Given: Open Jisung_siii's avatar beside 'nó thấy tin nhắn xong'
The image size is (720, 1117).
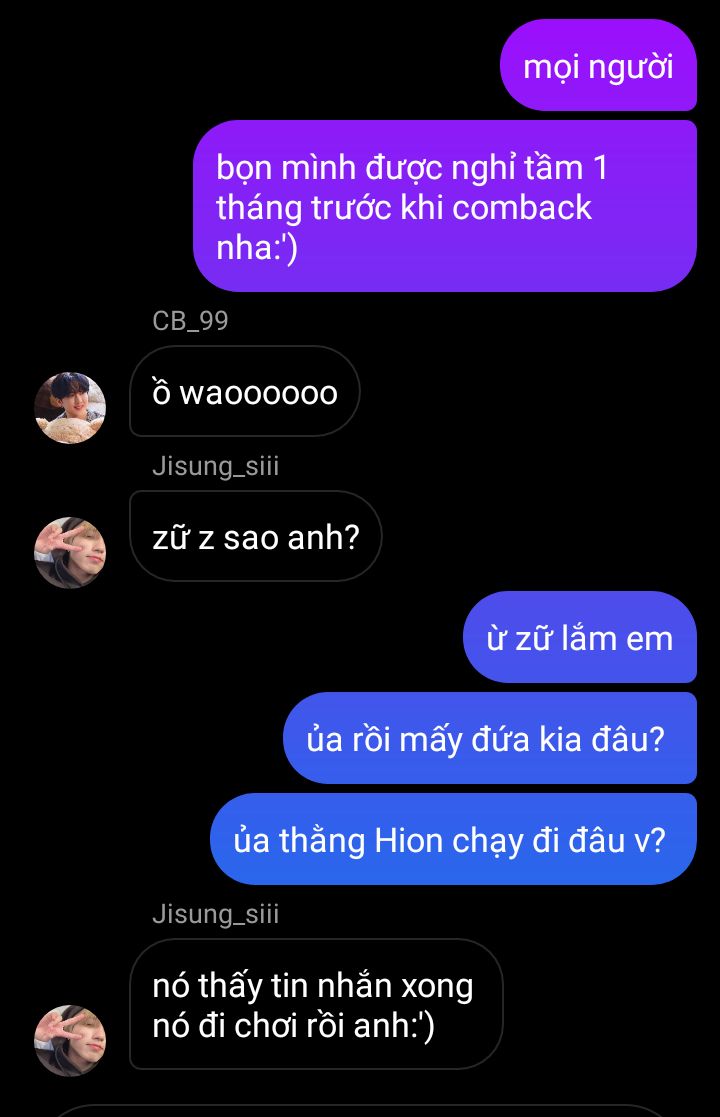Looking at the screenshot, I should tap(70, 1040).
